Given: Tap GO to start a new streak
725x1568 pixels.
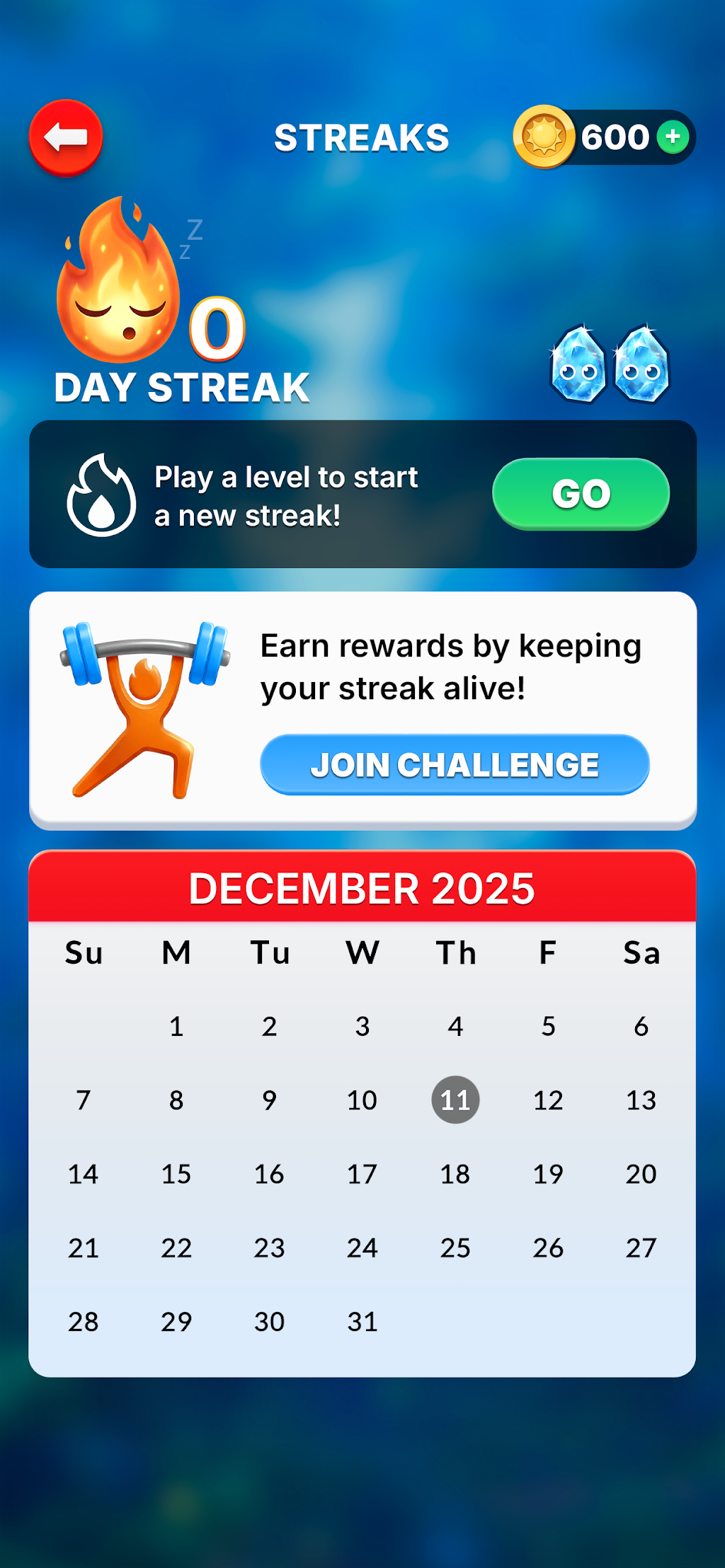Looking at the screenshot, I should (x=581, y=493).
